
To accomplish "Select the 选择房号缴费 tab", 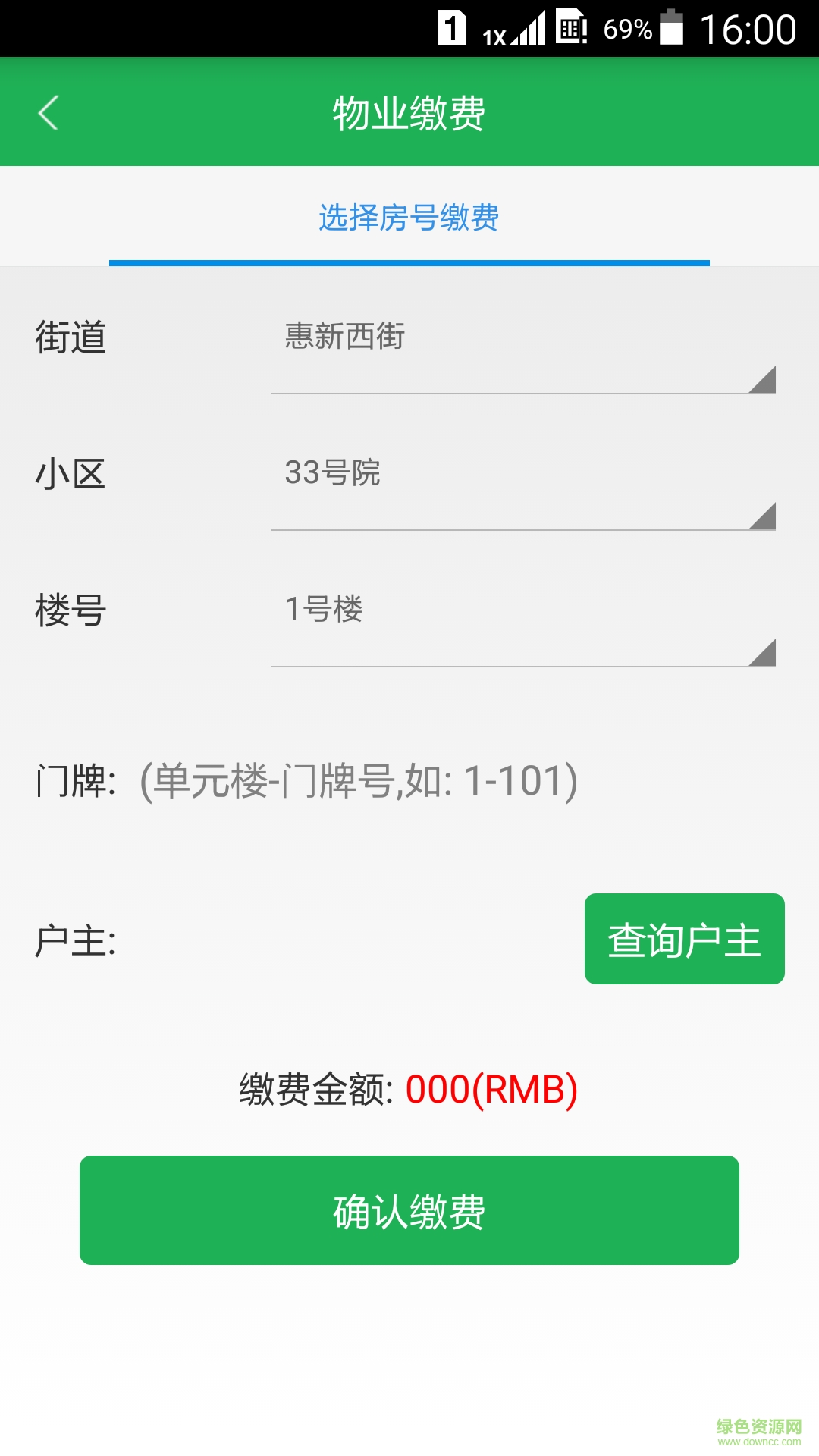I will (409, 218).
